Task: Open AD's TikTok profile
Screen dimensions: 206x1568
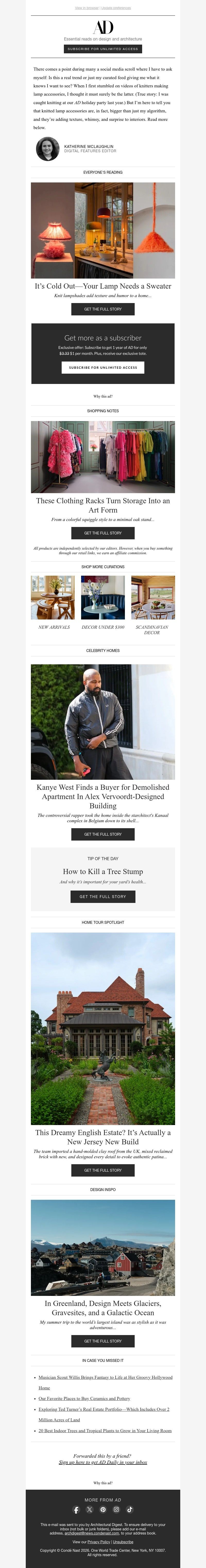Action: (130, 1510)
